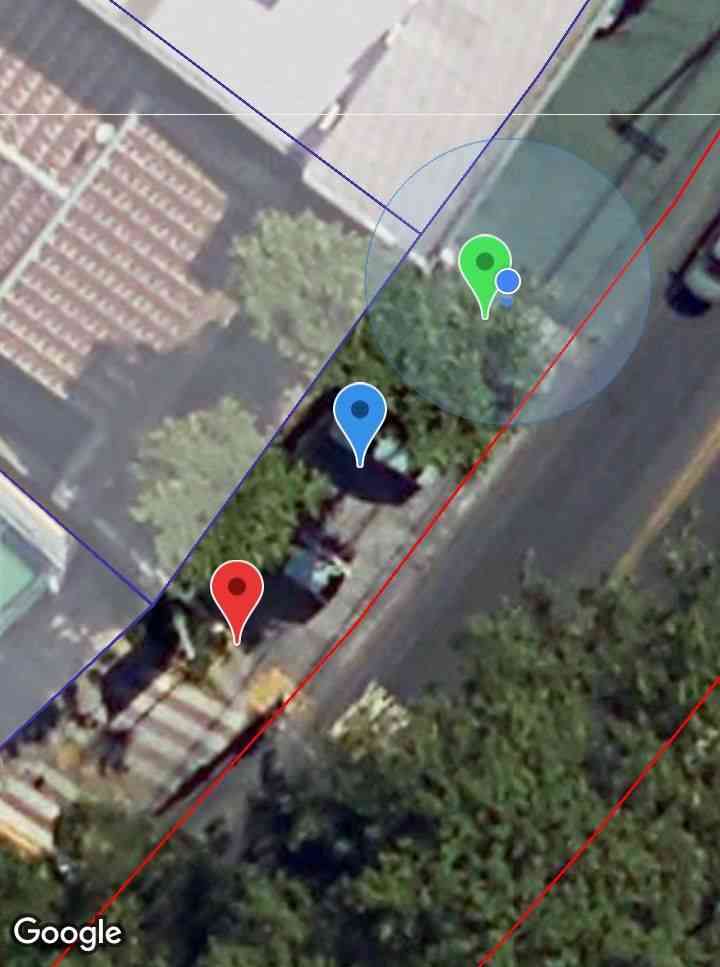720x967 pixels.
Task: Select the blue map pin
Action: coord(360,413)
